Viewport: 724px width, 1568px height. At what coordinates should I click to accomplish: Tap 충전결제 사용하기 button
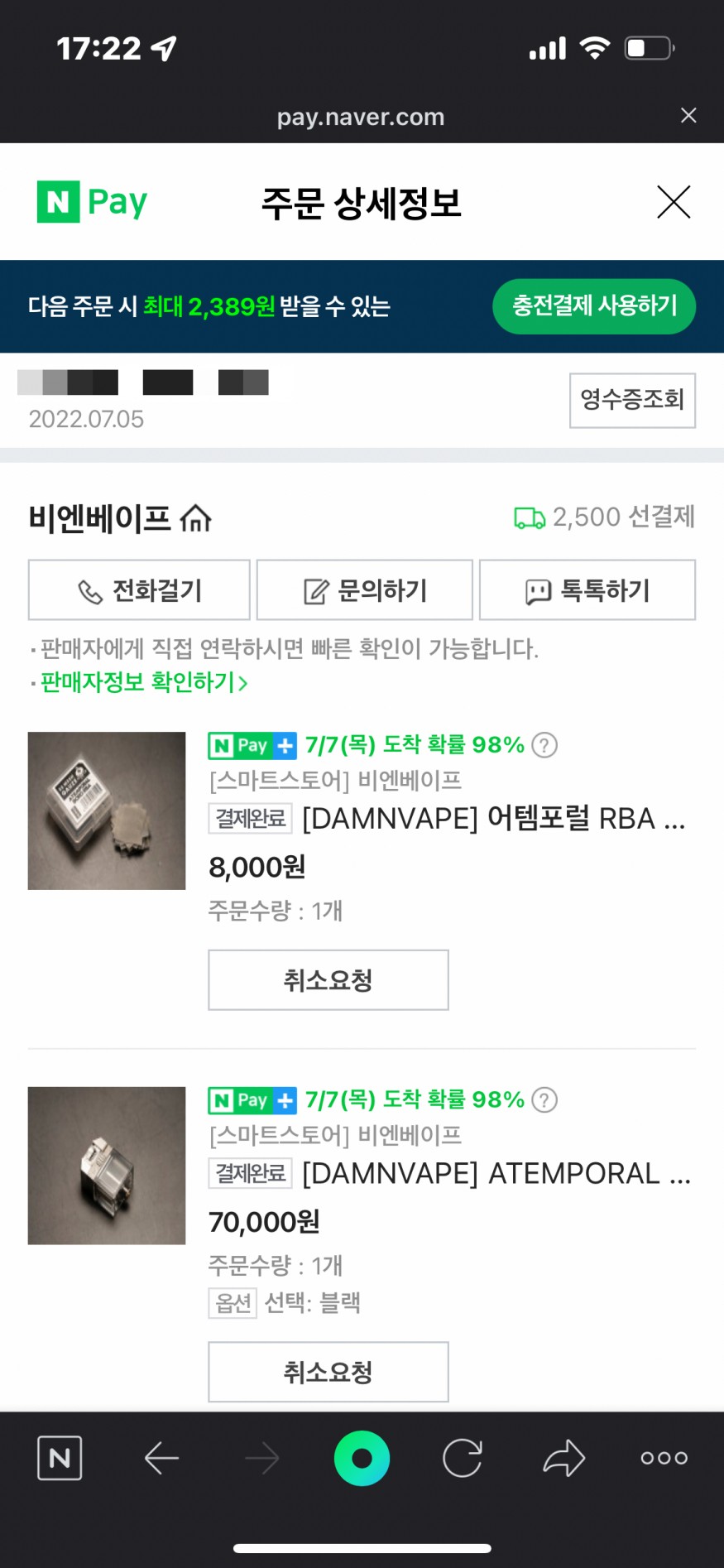click(x=593, y=306)
